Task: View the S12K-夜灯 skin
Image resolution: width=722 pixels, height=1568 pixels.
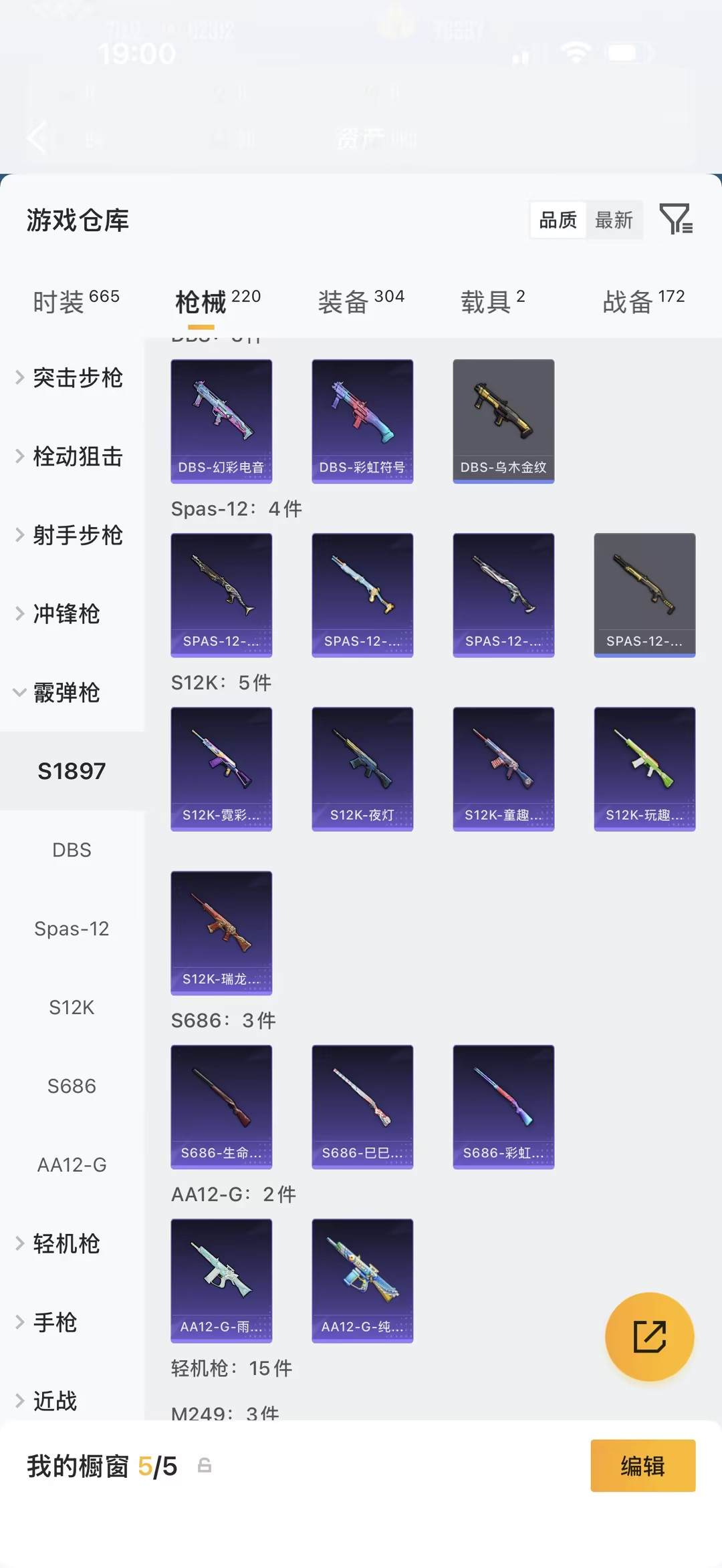Action: (x=362, y=769)
